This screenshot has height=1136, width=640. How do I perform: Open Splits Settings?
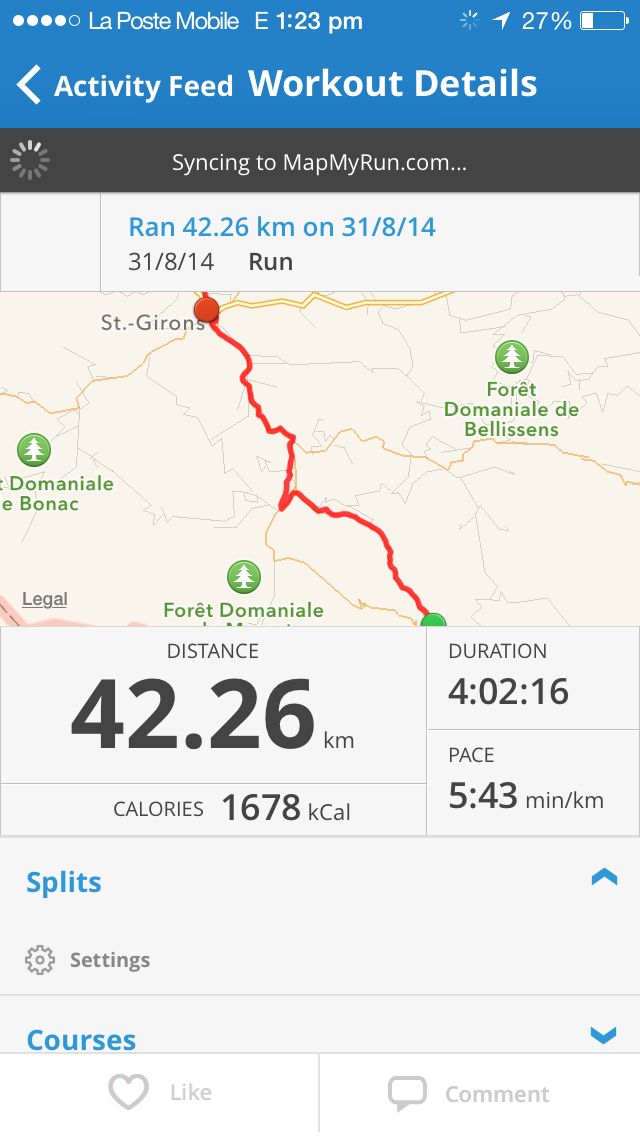[88, 960]
